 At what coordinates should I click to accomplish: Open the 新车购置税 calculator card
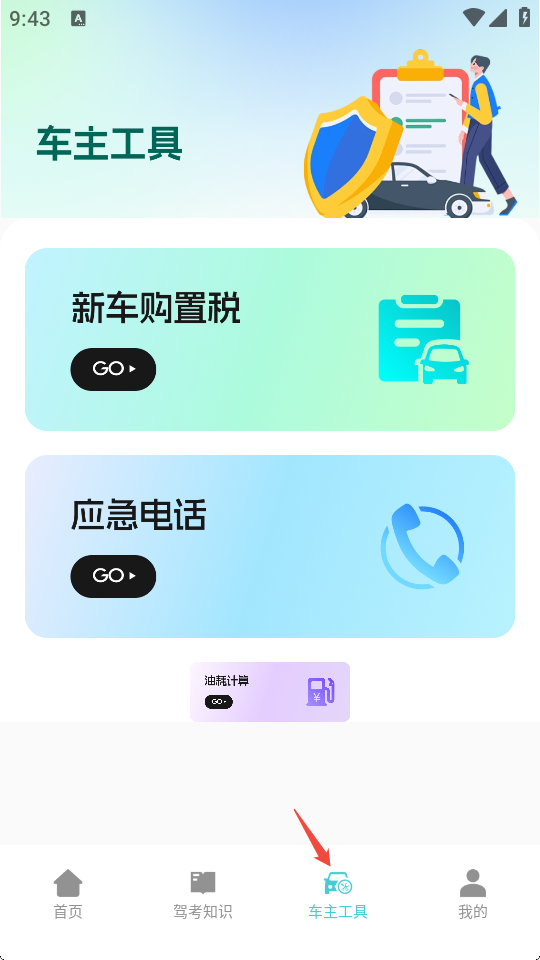pos(269,339)
